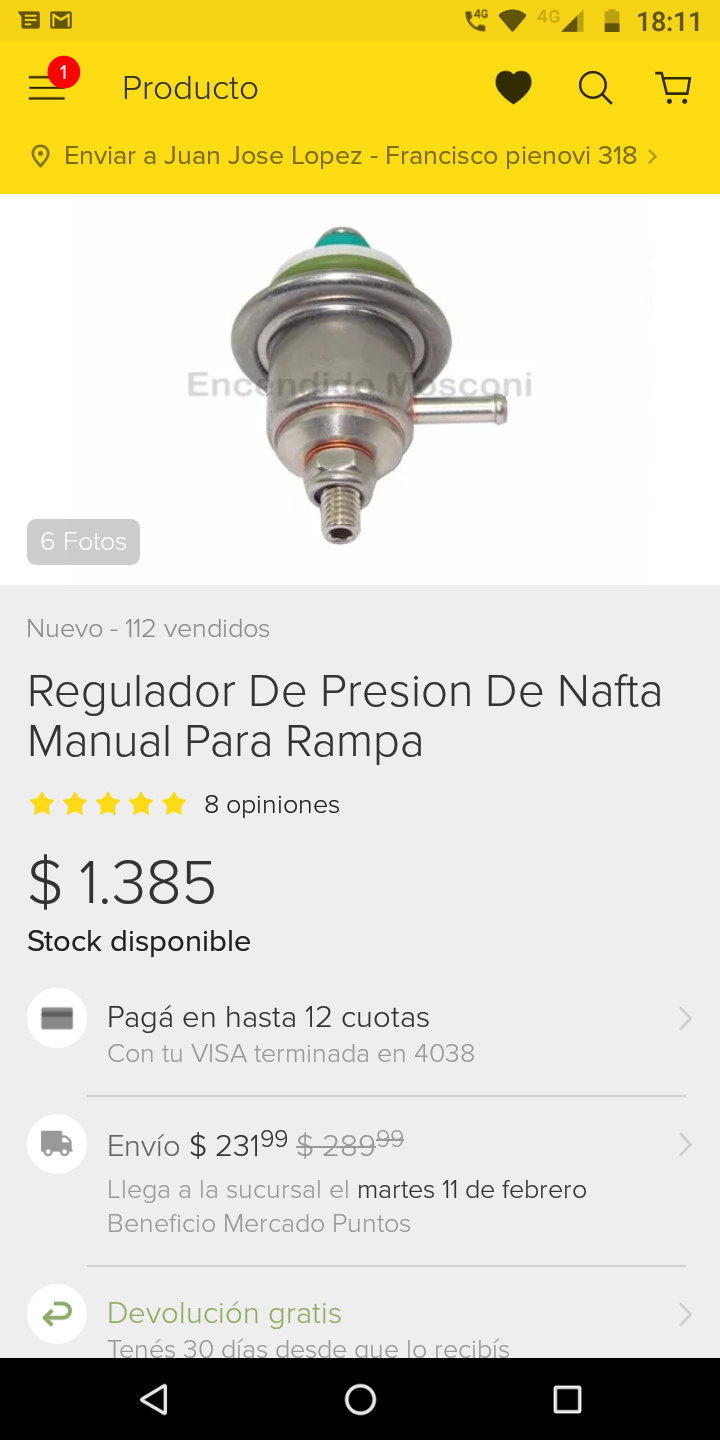The width and height of the screenshot is (720, 1440).
Task: Tap the system home button
Action: 360,1399
